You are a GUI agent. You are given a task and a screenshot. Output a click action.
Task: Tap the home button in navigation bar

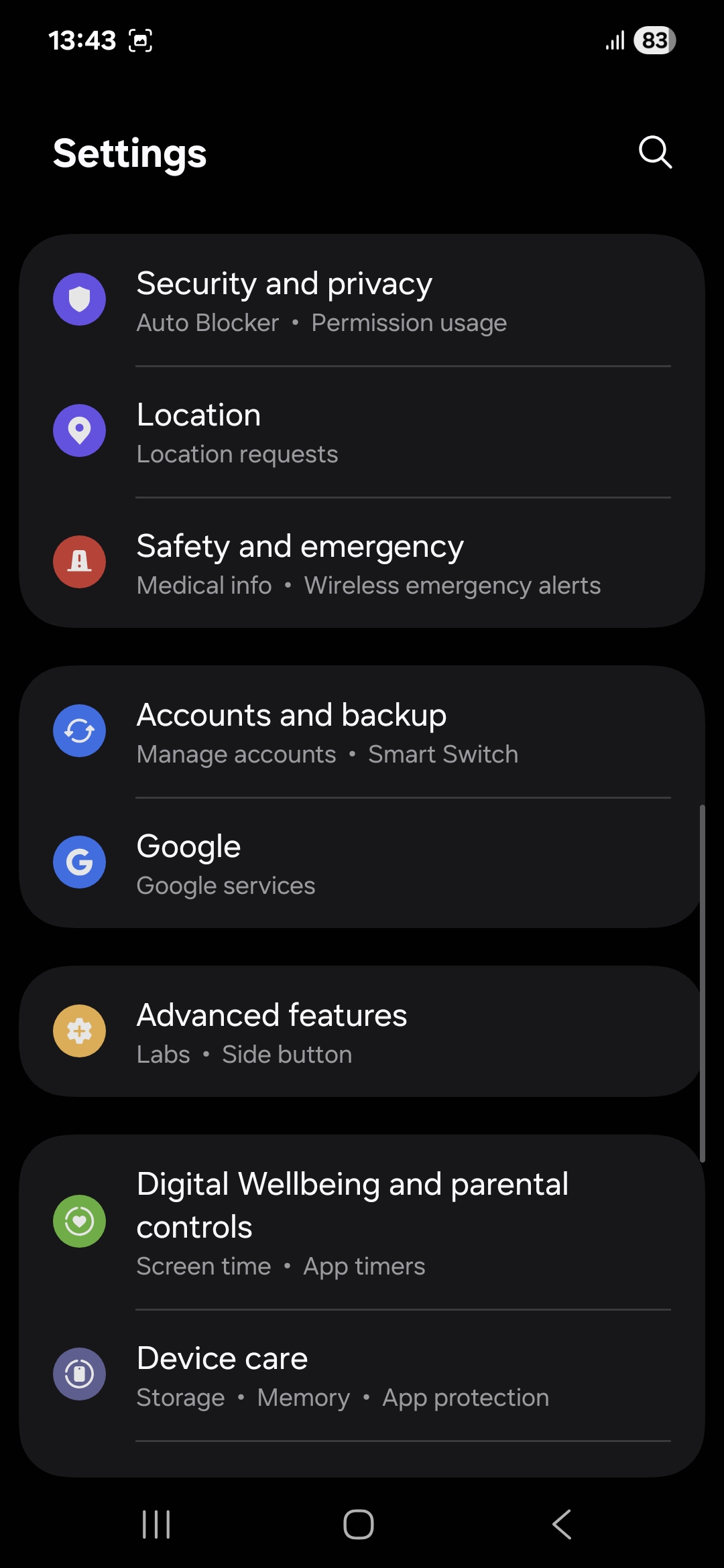[x=359, y=1524]
